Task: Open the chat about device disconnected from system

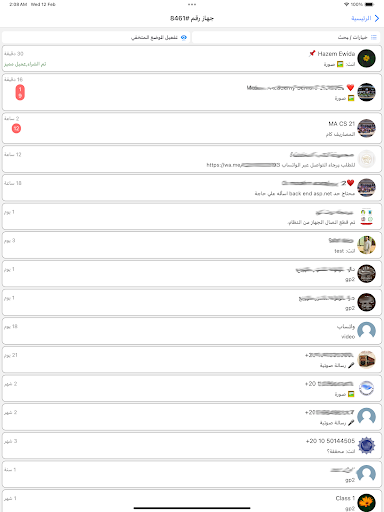Action: tap(192, 217)
